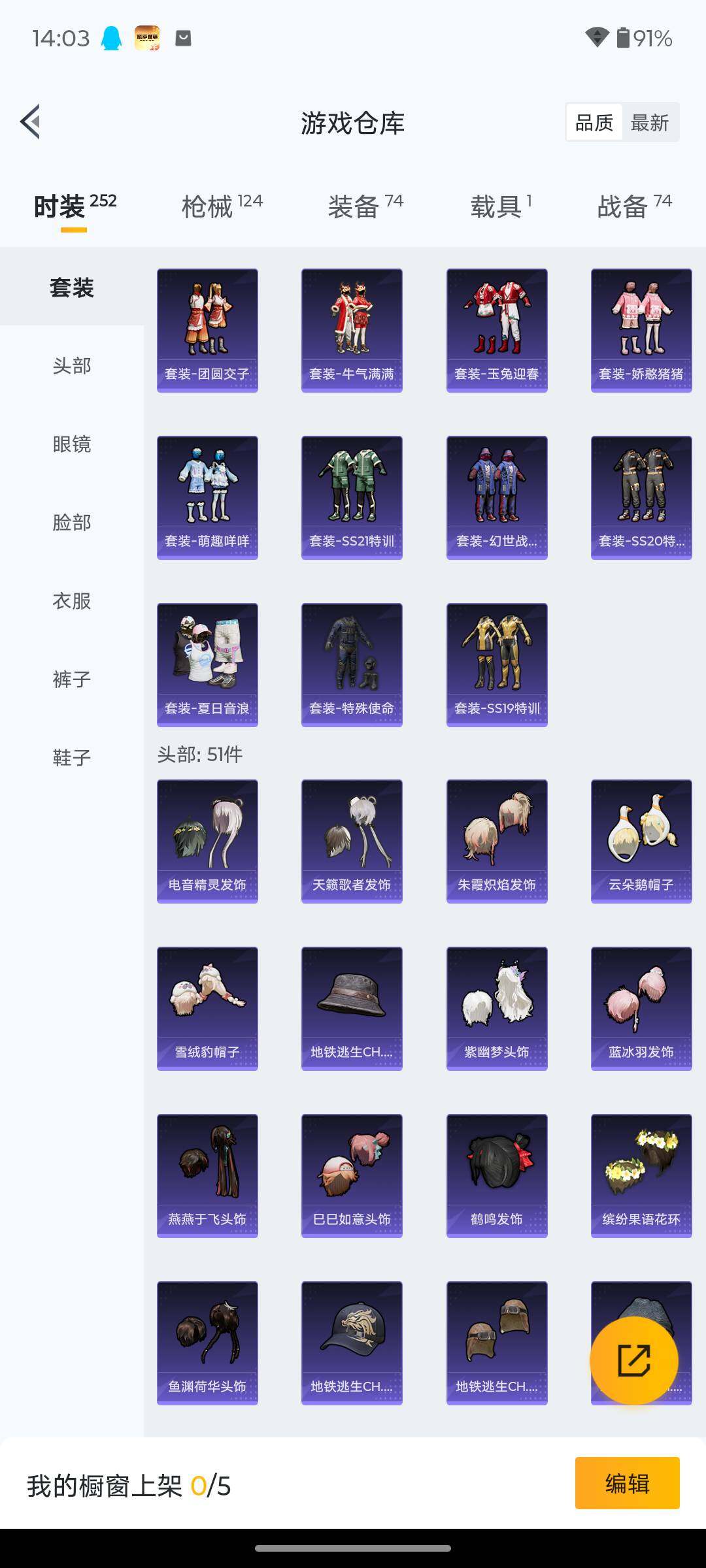Open the 套装-团圆交子 item
Viewport: 706px width, 1568px height.
(207, 330)
